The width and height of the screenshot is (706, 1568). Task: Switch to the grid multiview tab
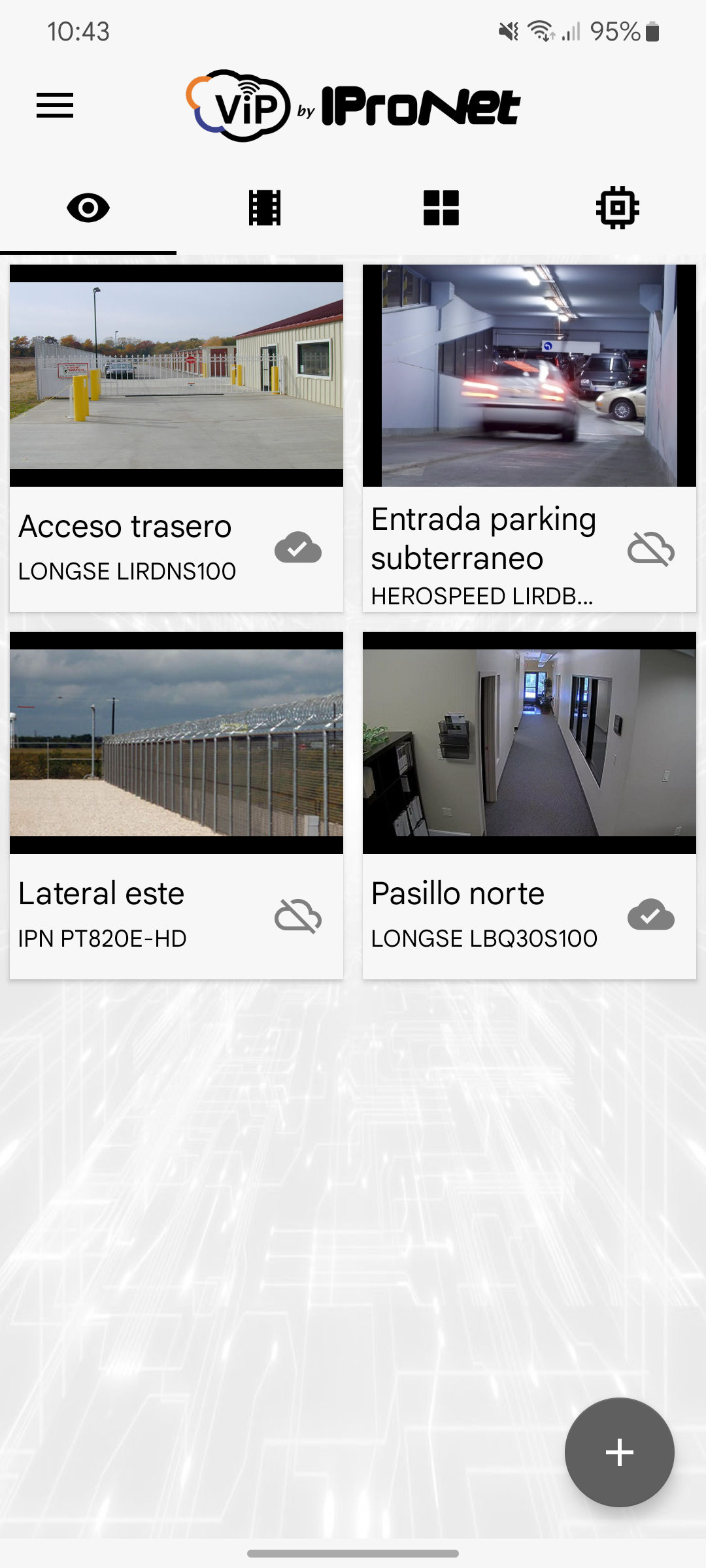point(441,208)
